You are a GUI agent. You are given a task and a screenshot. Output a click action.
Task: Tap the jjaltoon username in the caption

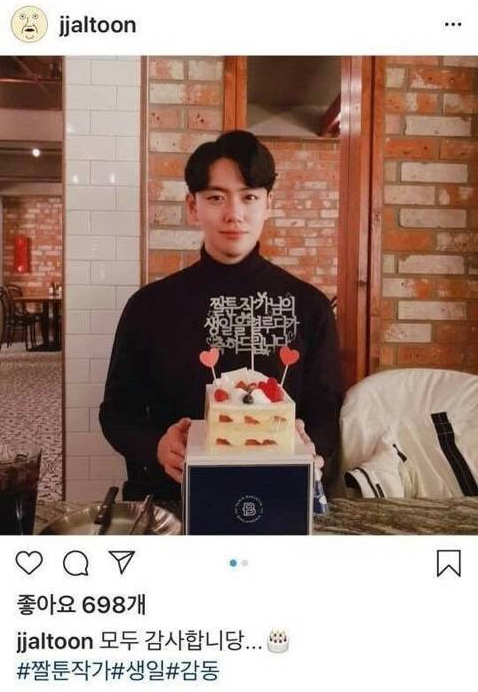click(x=55, y=642)
